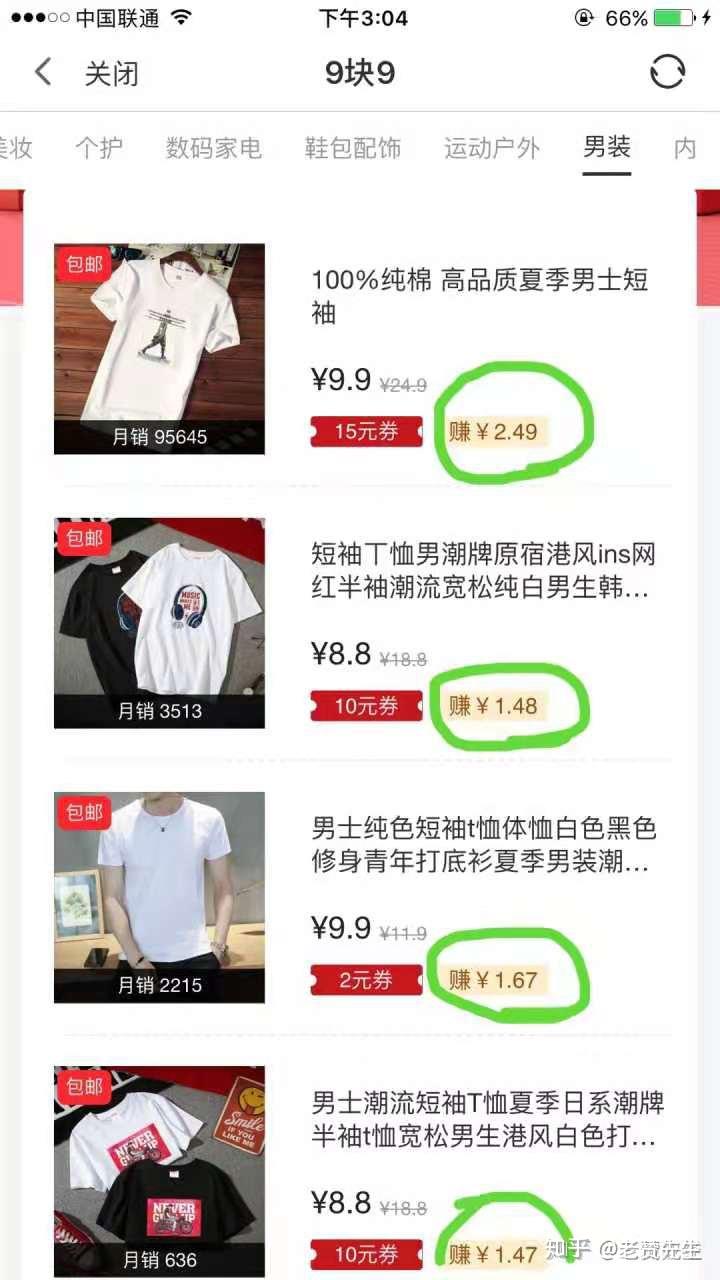Switch to the 运动户外 category tab
The width and height of the screenshot is (720, 1280).
point(491,148)
